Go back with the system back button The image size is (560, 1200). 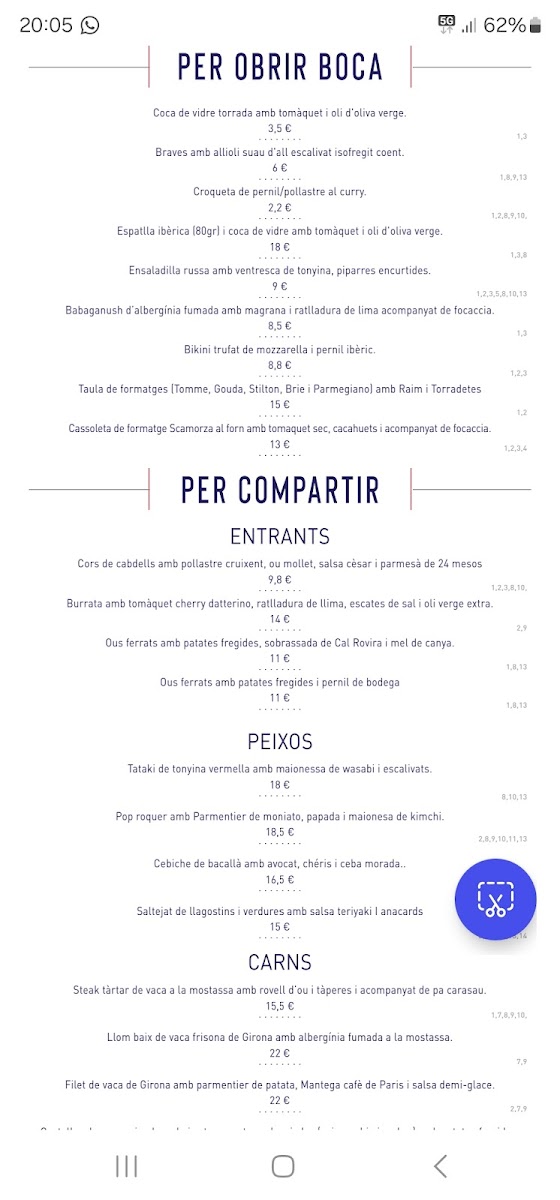pos(440,1165)
